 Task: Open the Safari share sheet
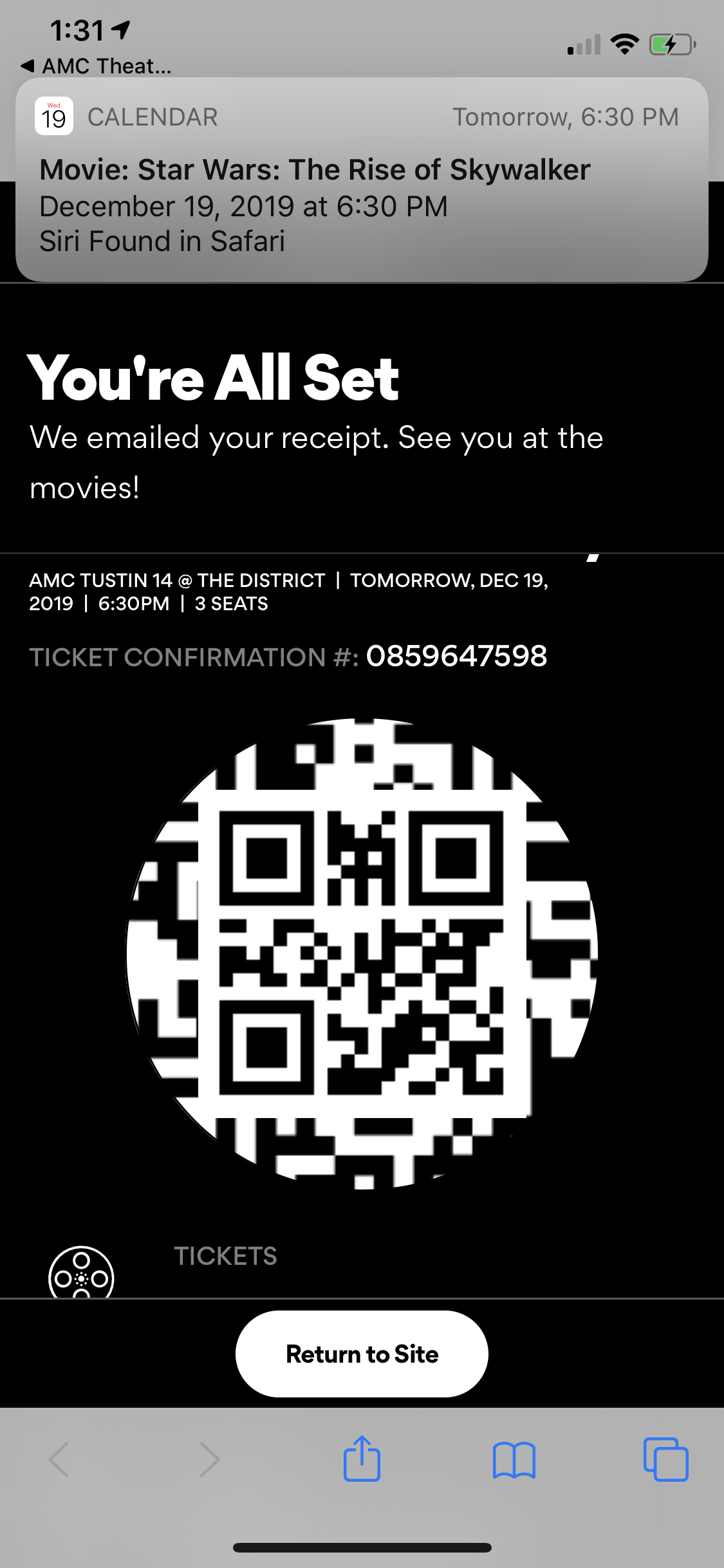click(x=362, y=1459)
